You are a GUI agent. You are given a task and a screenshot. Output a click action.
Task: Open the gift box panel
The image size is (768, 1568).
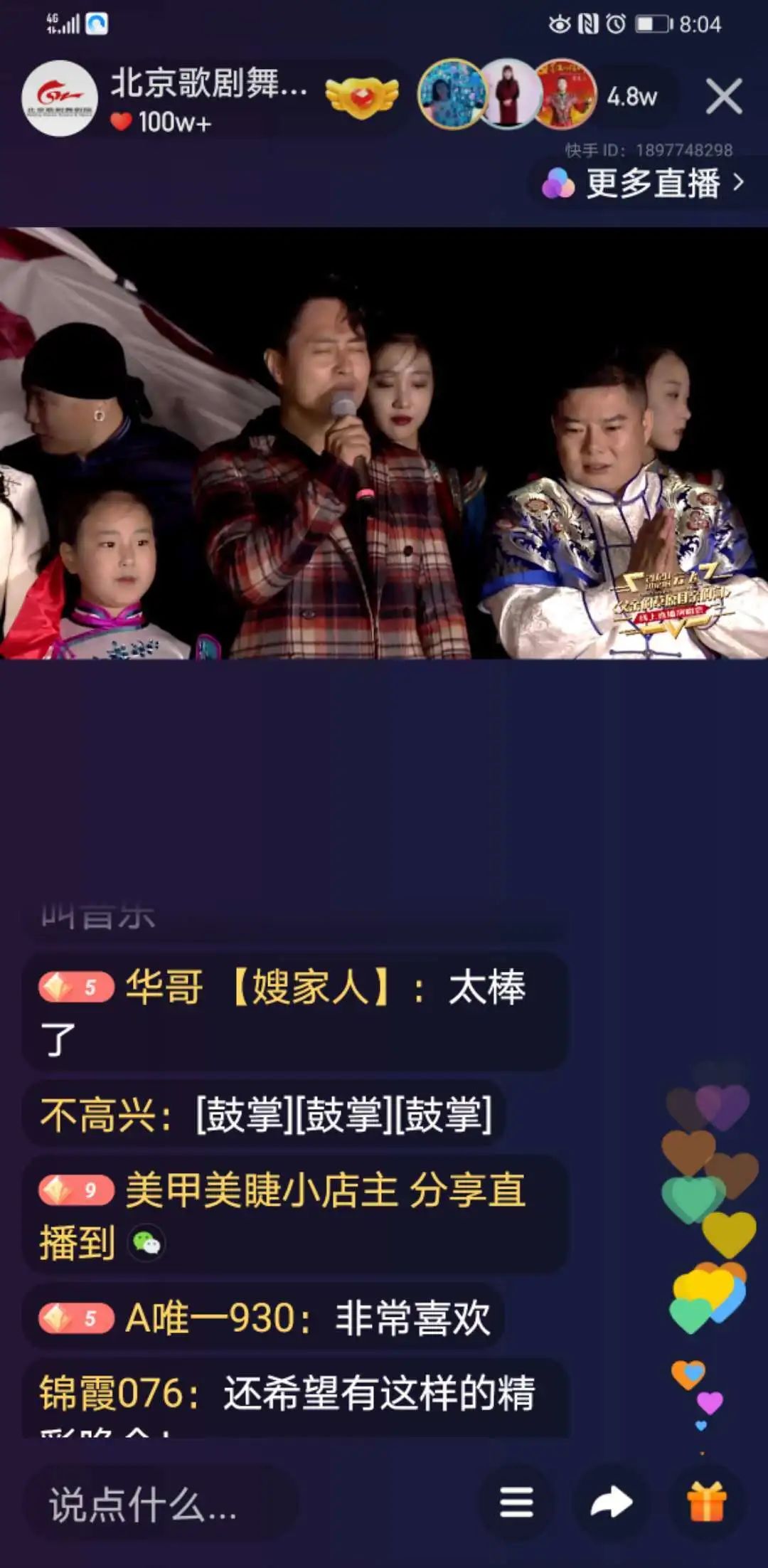coord(706,1503)
